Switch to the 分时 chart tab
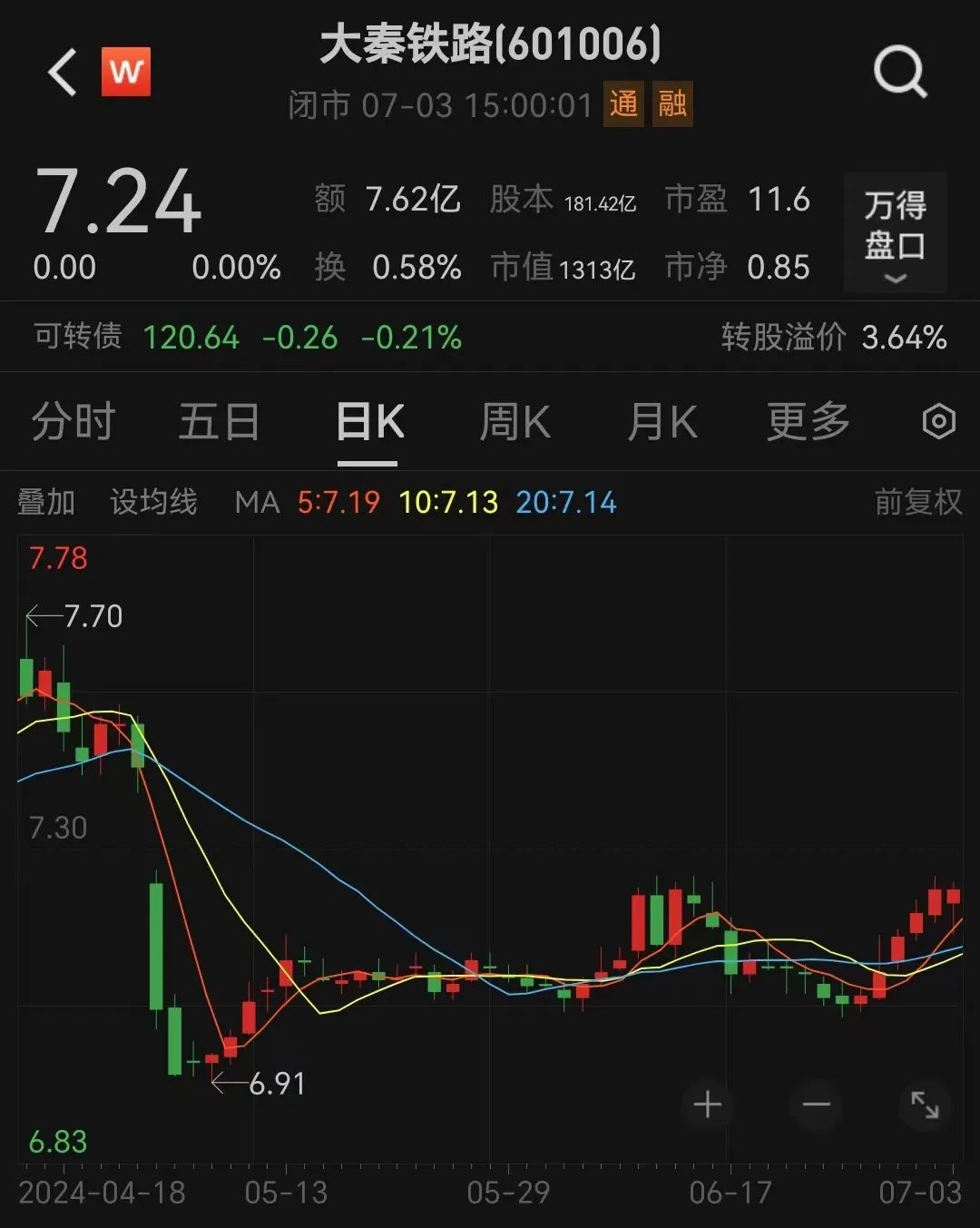This screenshot has height=1228, width=980. click(73, 422)
